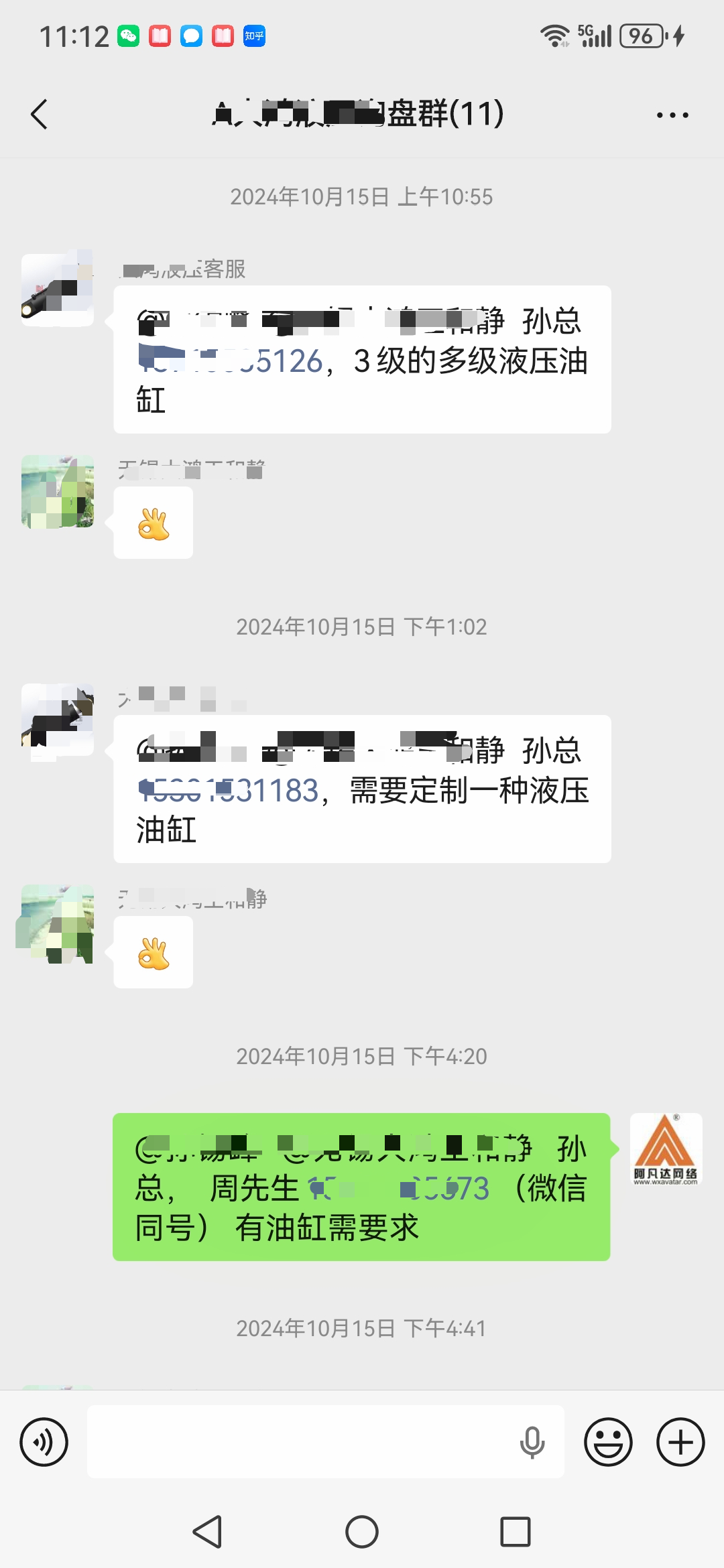Switch to voice message mode
This screenshot has height=1568, width=724.
point(43,1441)
